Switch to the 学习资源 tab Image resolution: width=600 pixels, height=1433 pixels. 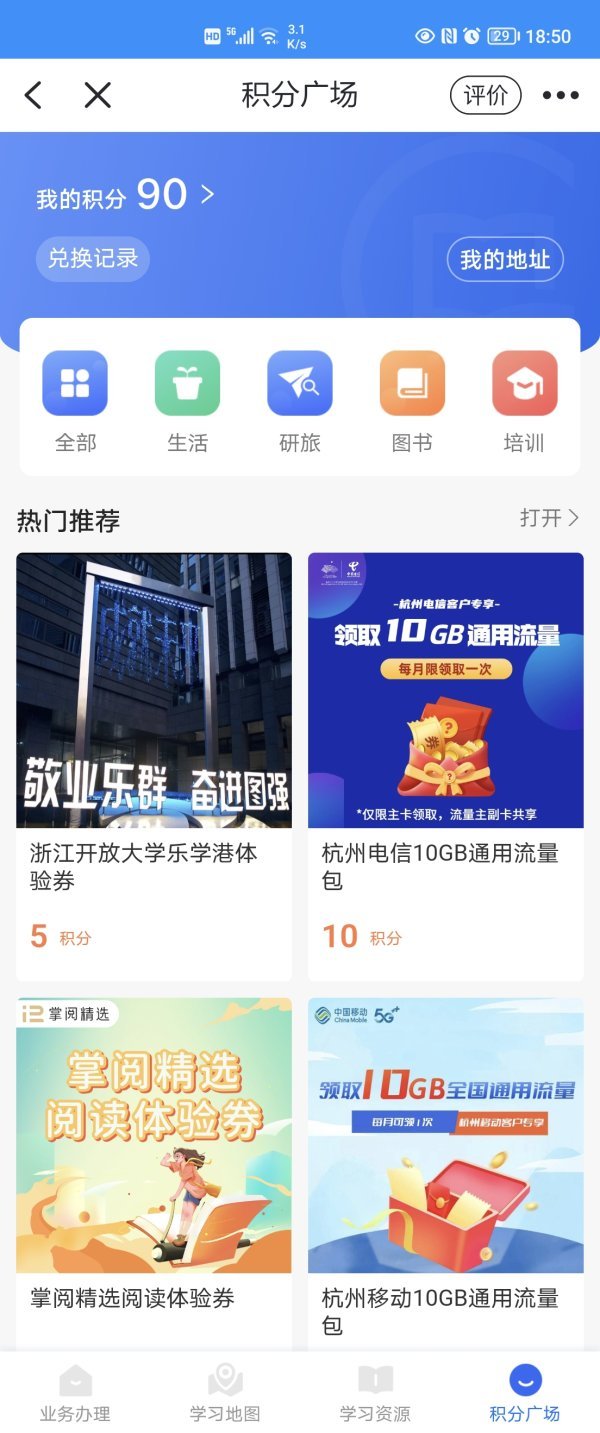point(375,1394)
